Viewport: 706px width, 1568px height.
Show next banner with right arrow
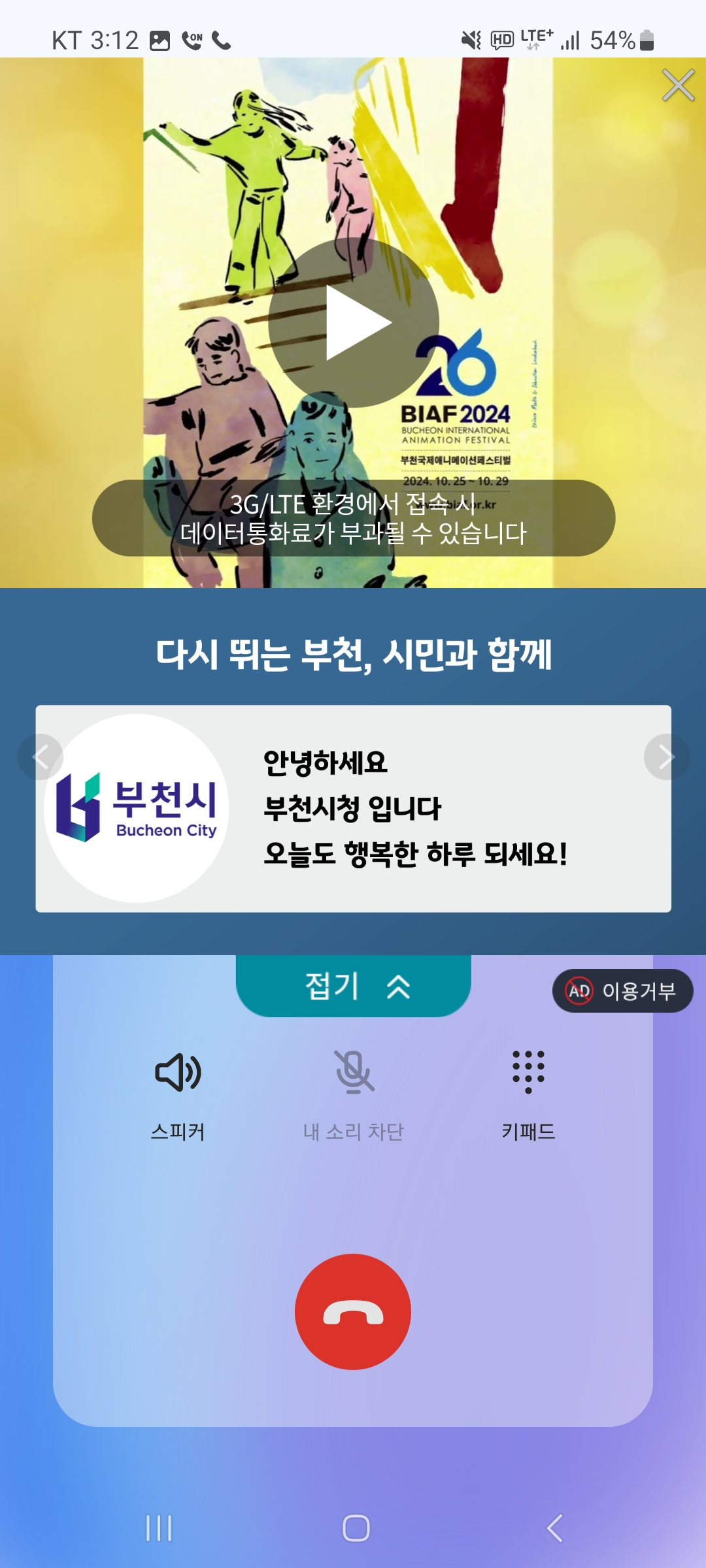coord(666,757)
